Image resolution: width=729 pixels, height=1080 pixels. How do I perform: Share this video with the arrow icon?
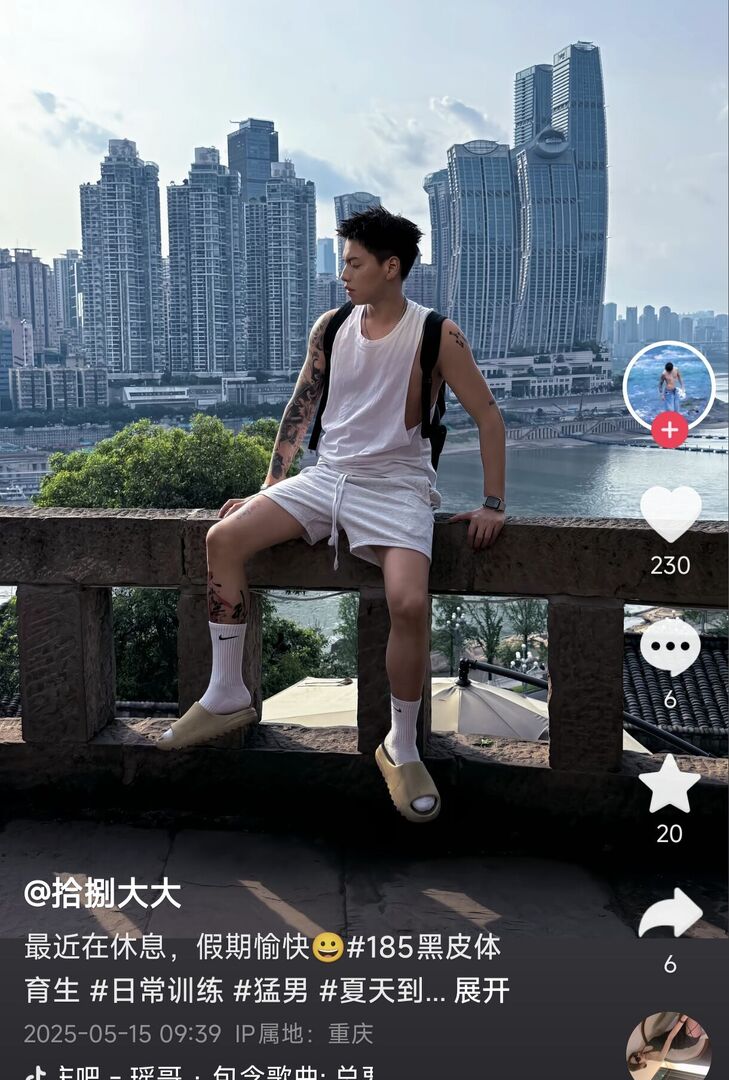pos(669,913)
